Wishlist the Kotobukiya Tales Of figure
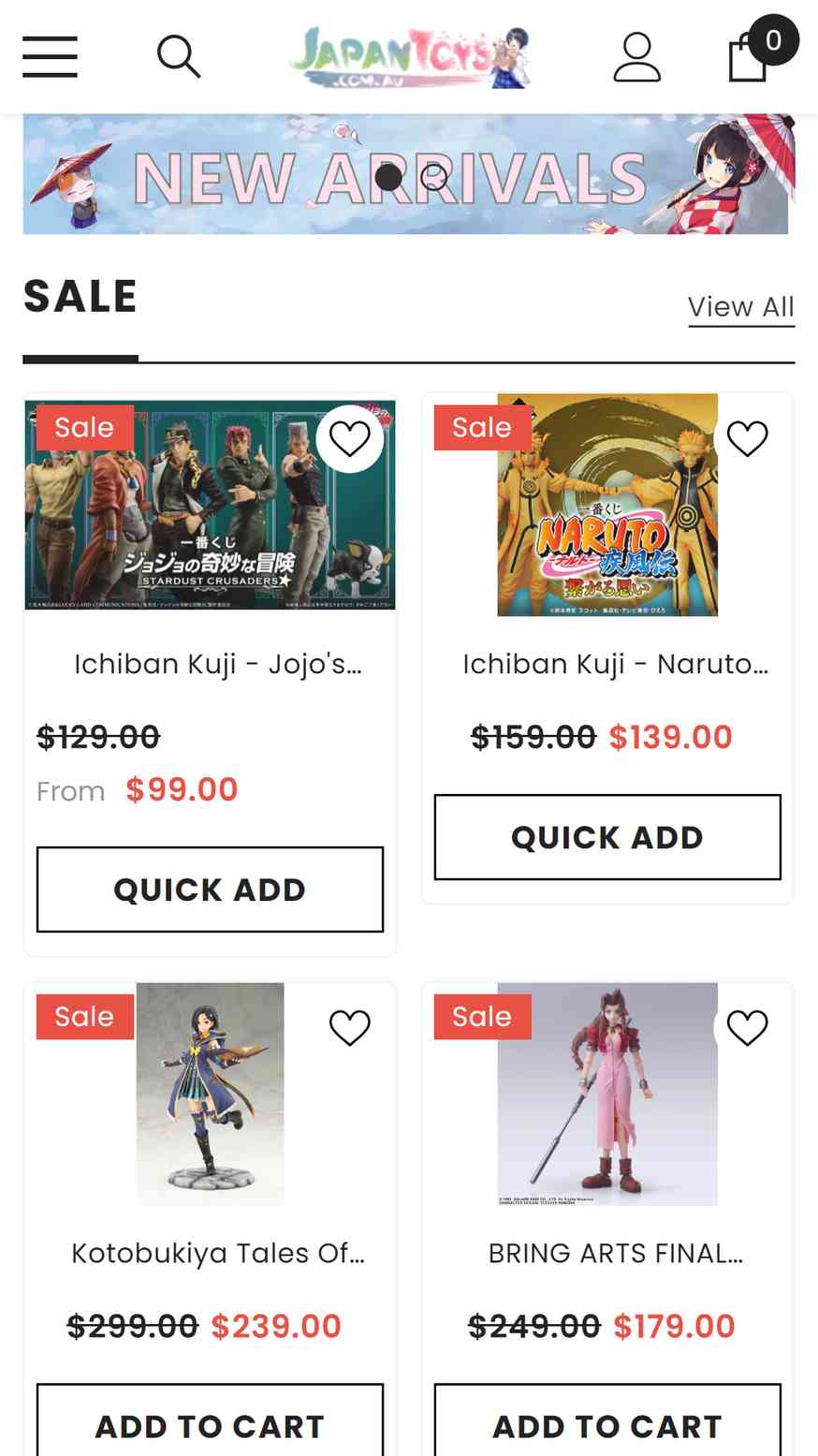Viewport: 818px width, 1456px height. pos(350,1027)
